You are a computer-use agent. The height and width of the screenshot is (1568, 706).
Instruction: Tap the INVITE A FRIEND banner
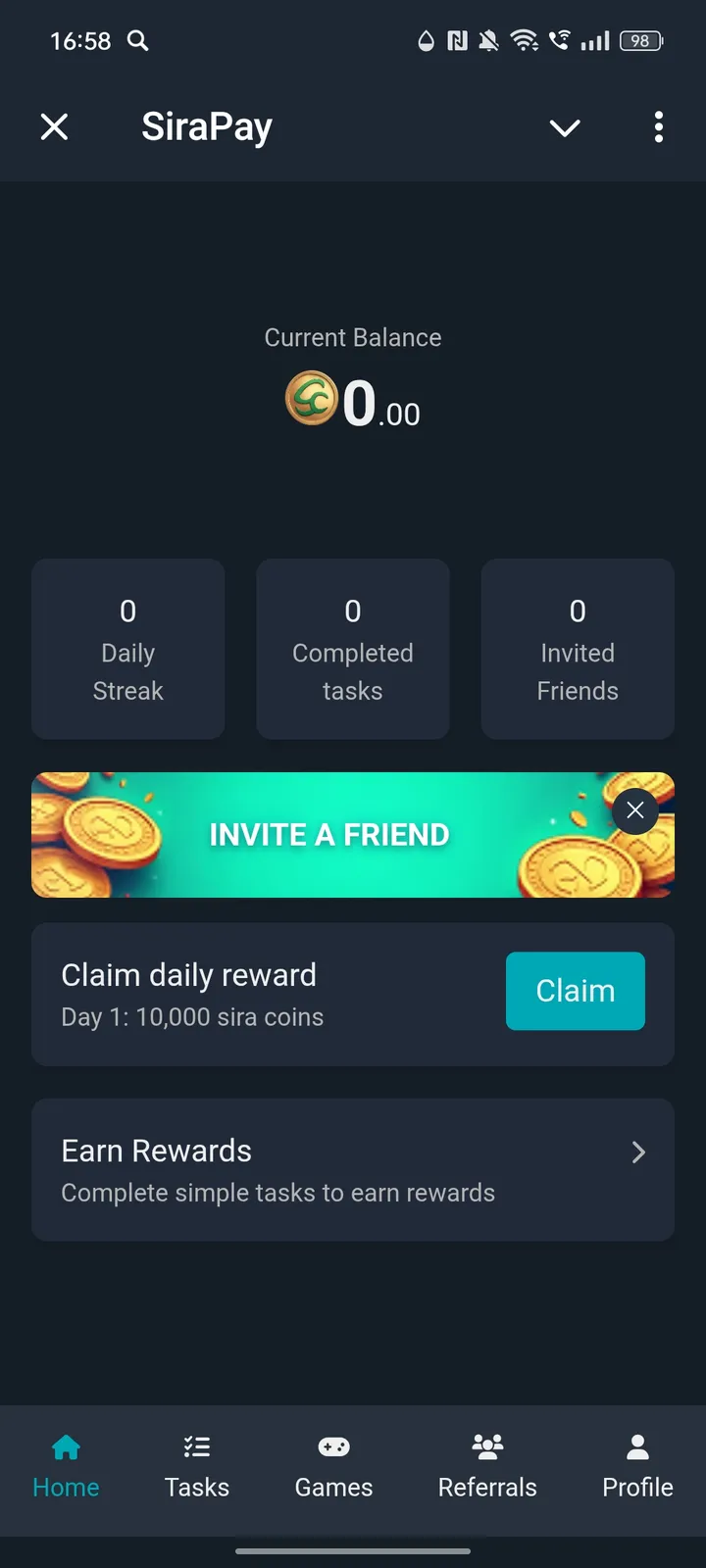[x=328, y=835]
